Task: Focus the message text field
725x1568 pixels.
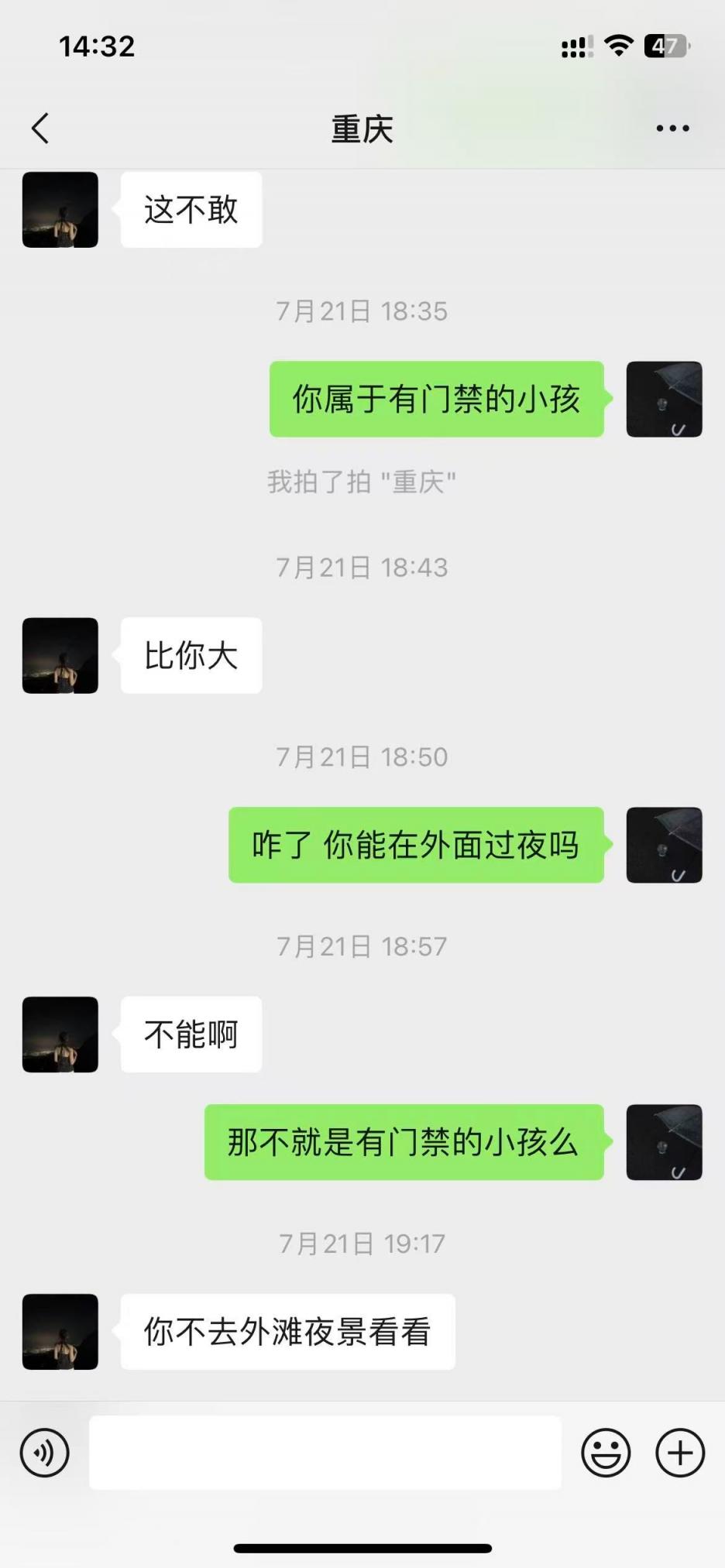Action: [x=325, y=1453]
